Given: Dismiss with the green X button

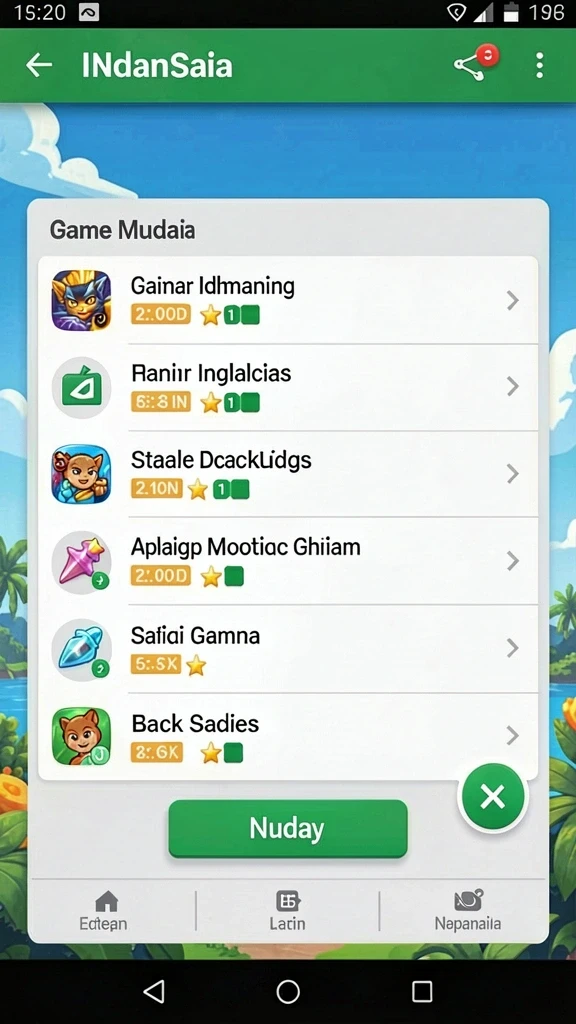Looking at the screenshot, I should 492,797.
